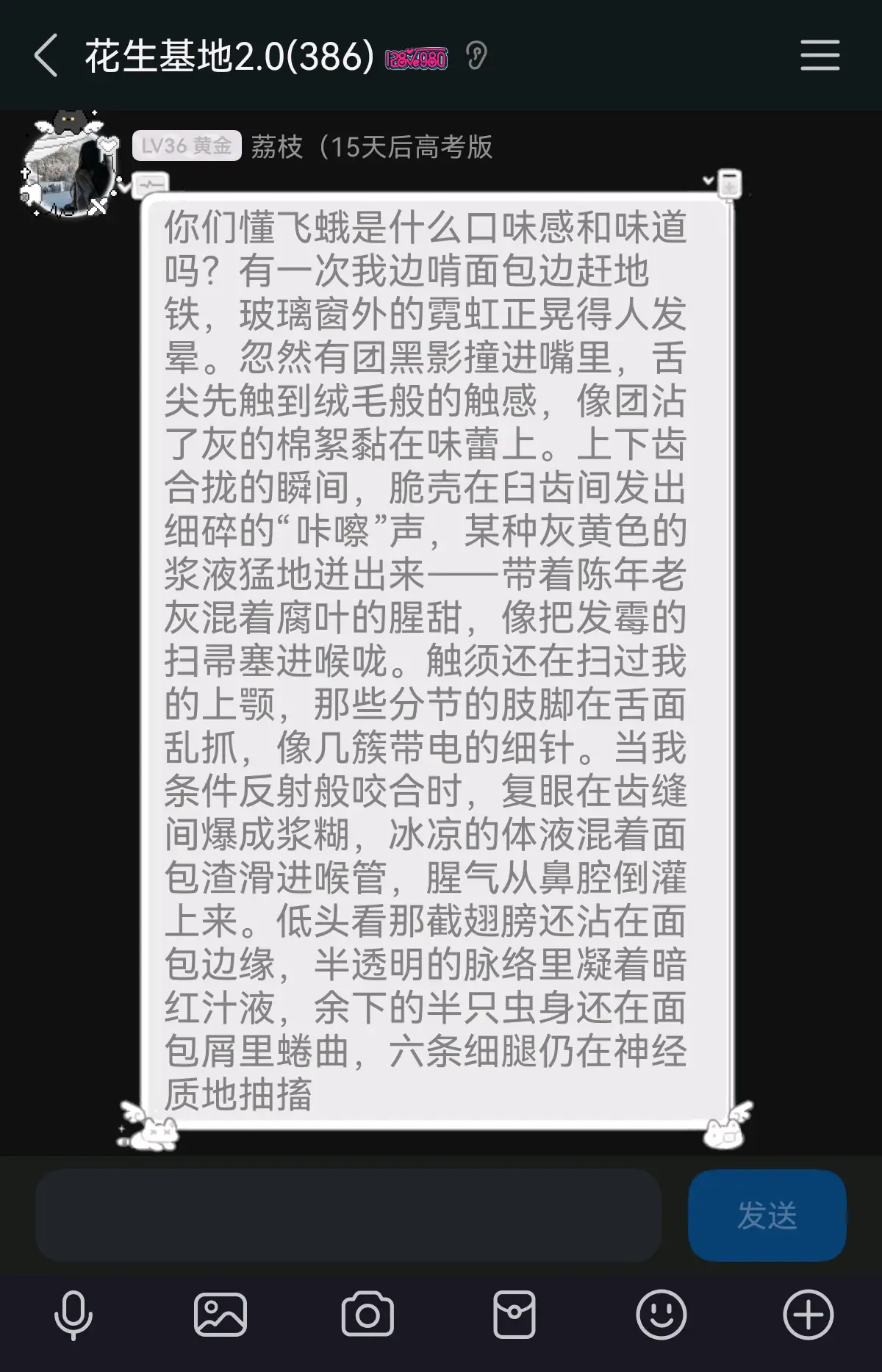Open the red packet icon
This screenshot has height=1372, width=882.
(514, 1315)
